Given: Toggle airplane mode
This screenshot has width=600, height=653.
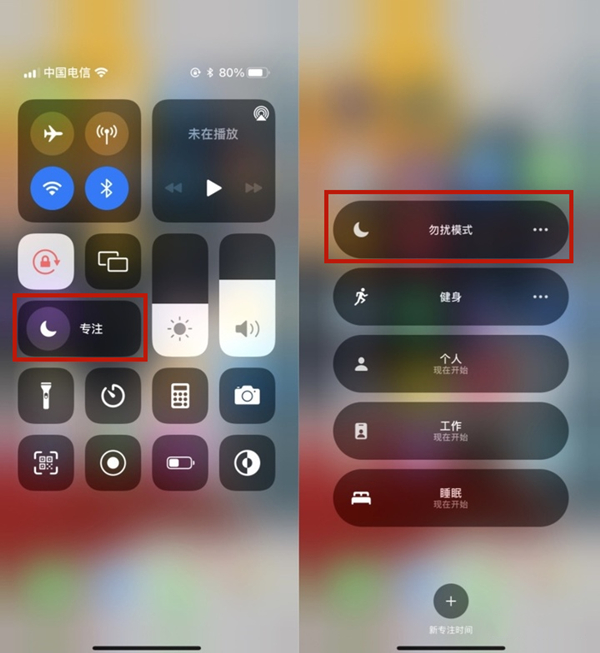Looking at the screenshot, I should [51, 132].
